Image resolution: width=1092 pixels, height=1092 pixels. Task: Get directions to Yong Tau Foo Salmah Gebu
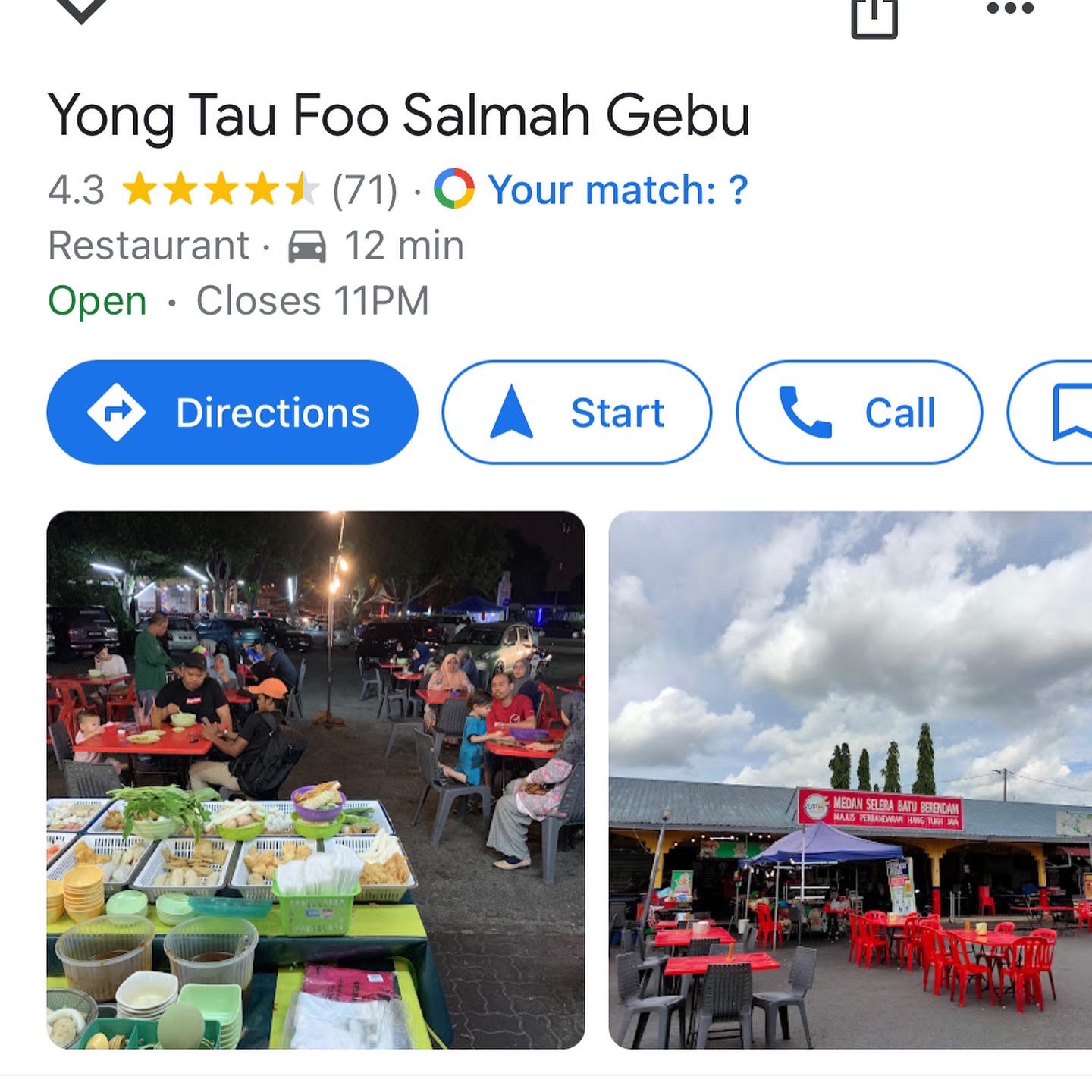232,413
